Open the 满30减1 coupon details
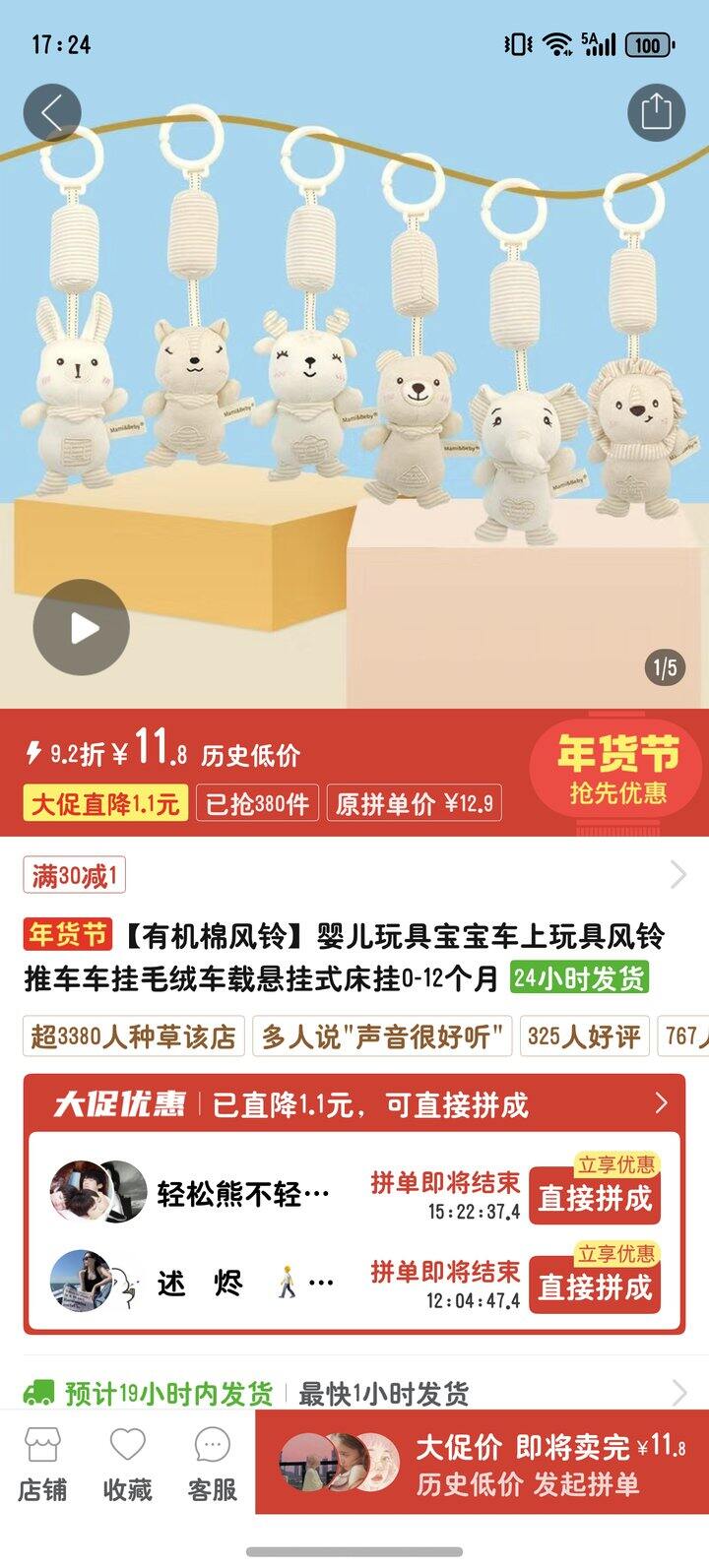Image resolution: width=709 pixels, height=1568 pixels. (x=75, y=875)
